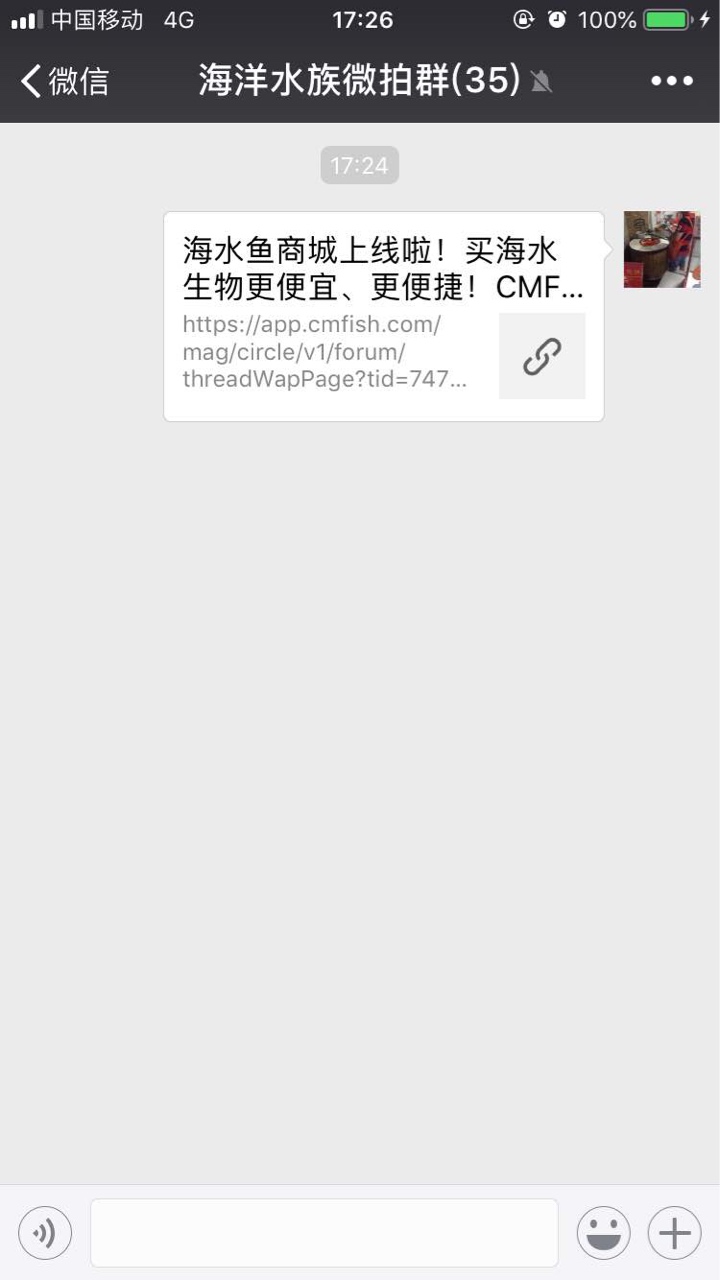Screen dimensions: 720x1280
Task: Focus the message text field
Action: 324,1232
